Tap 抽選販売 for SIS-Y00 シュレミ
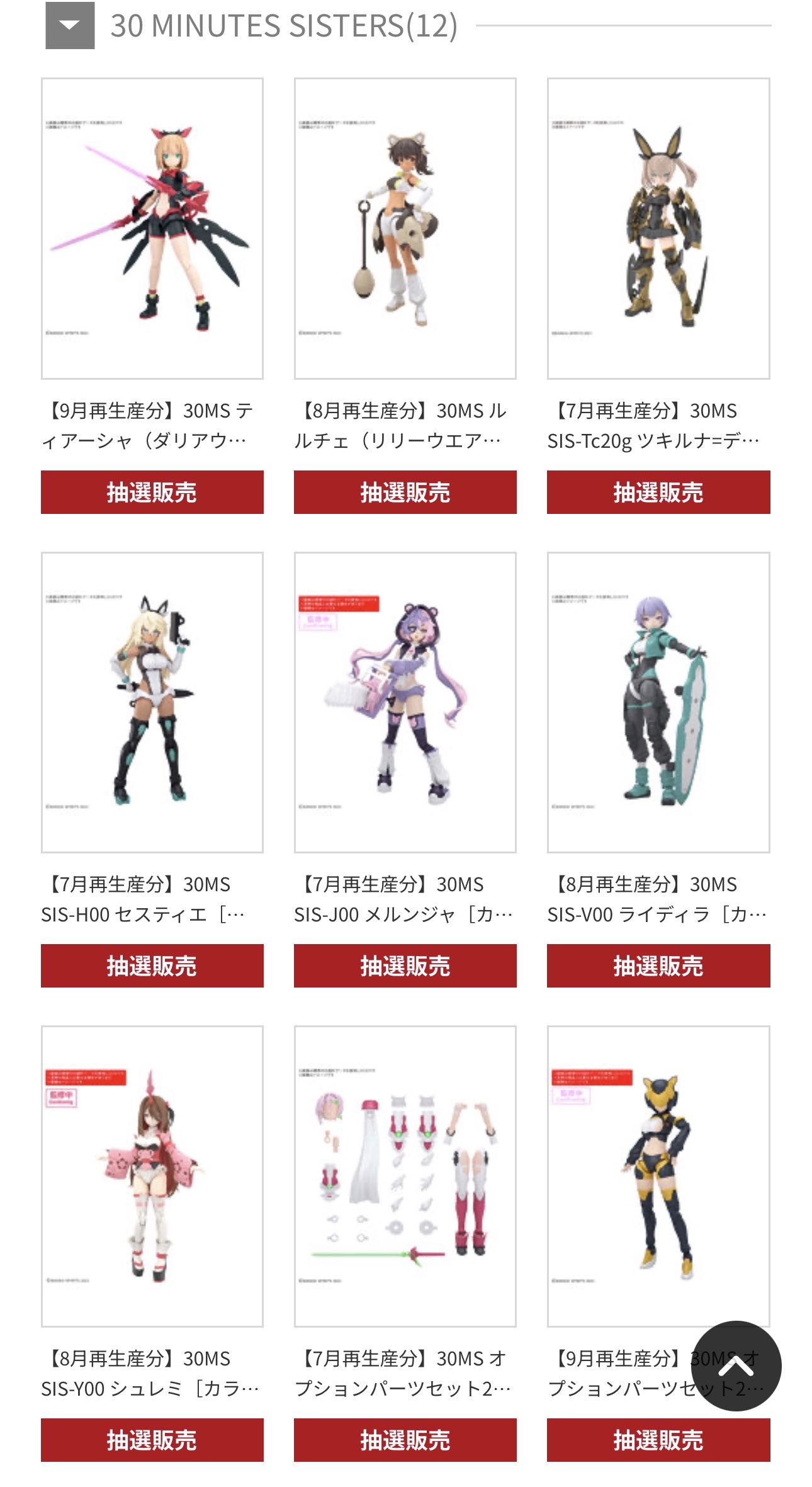Screen dimensions: 812x1487 point(152,1440)
